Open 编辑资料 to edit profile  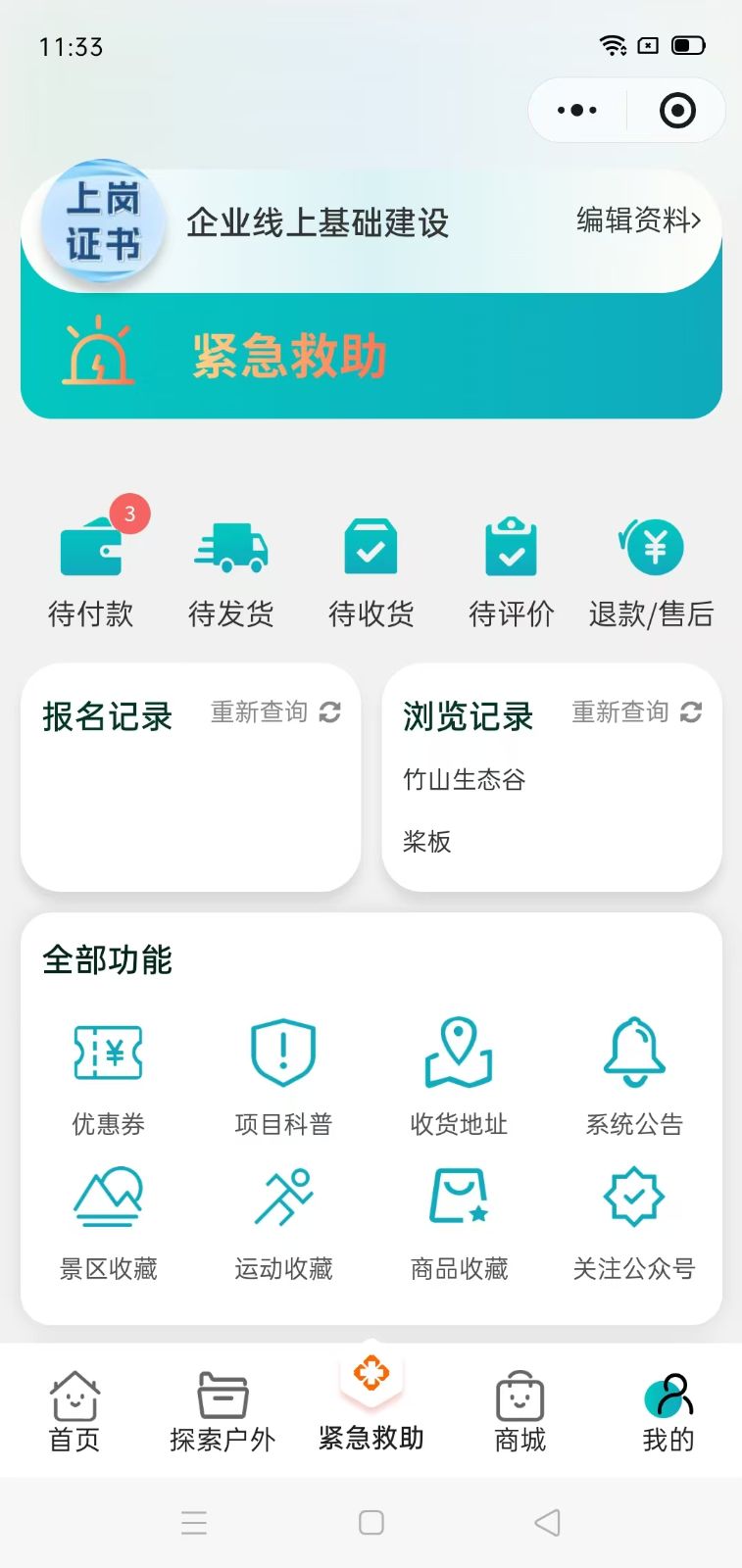tap(638, 220)
